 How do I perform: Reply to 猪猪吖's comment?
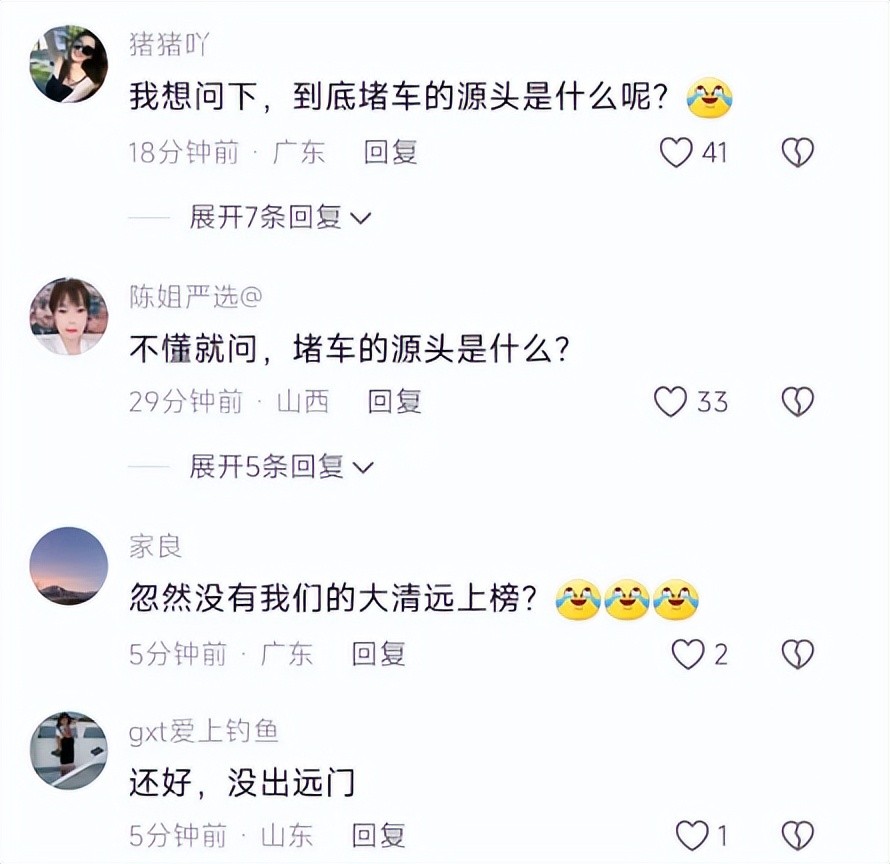click(x=390, y=153)
